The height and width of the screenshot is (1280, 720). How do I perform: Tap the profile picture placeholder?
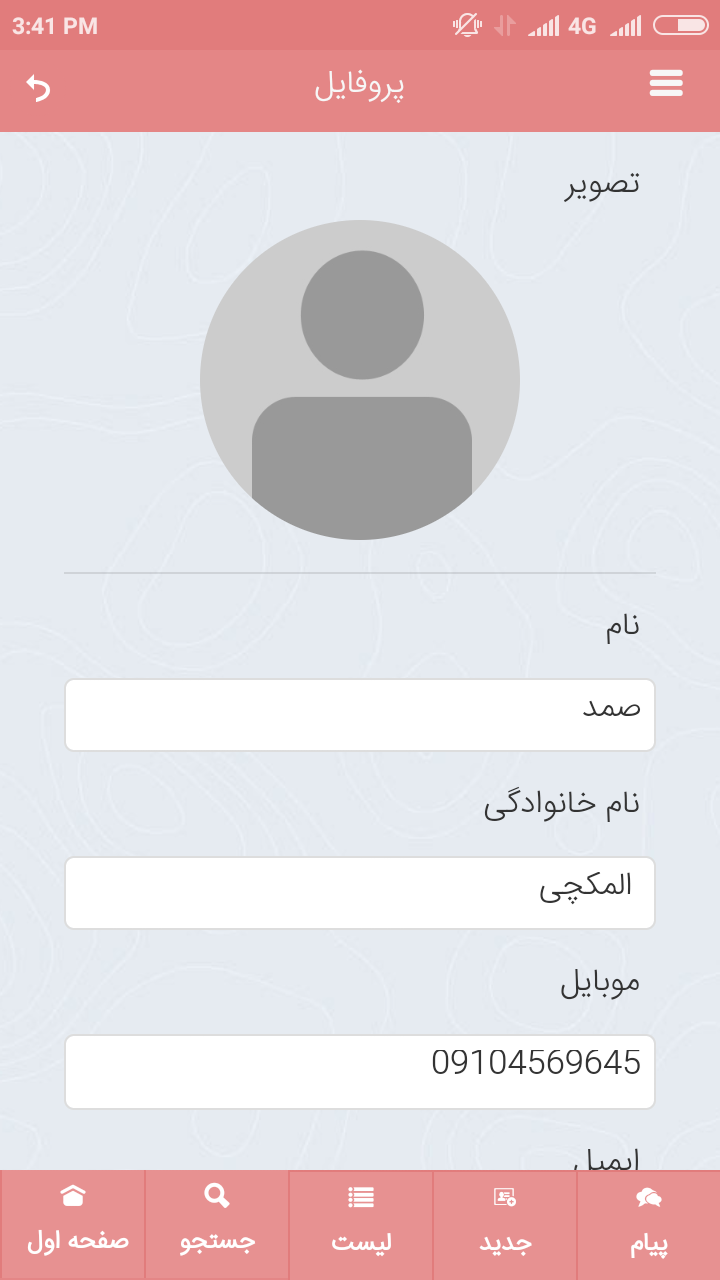point(360,380)
